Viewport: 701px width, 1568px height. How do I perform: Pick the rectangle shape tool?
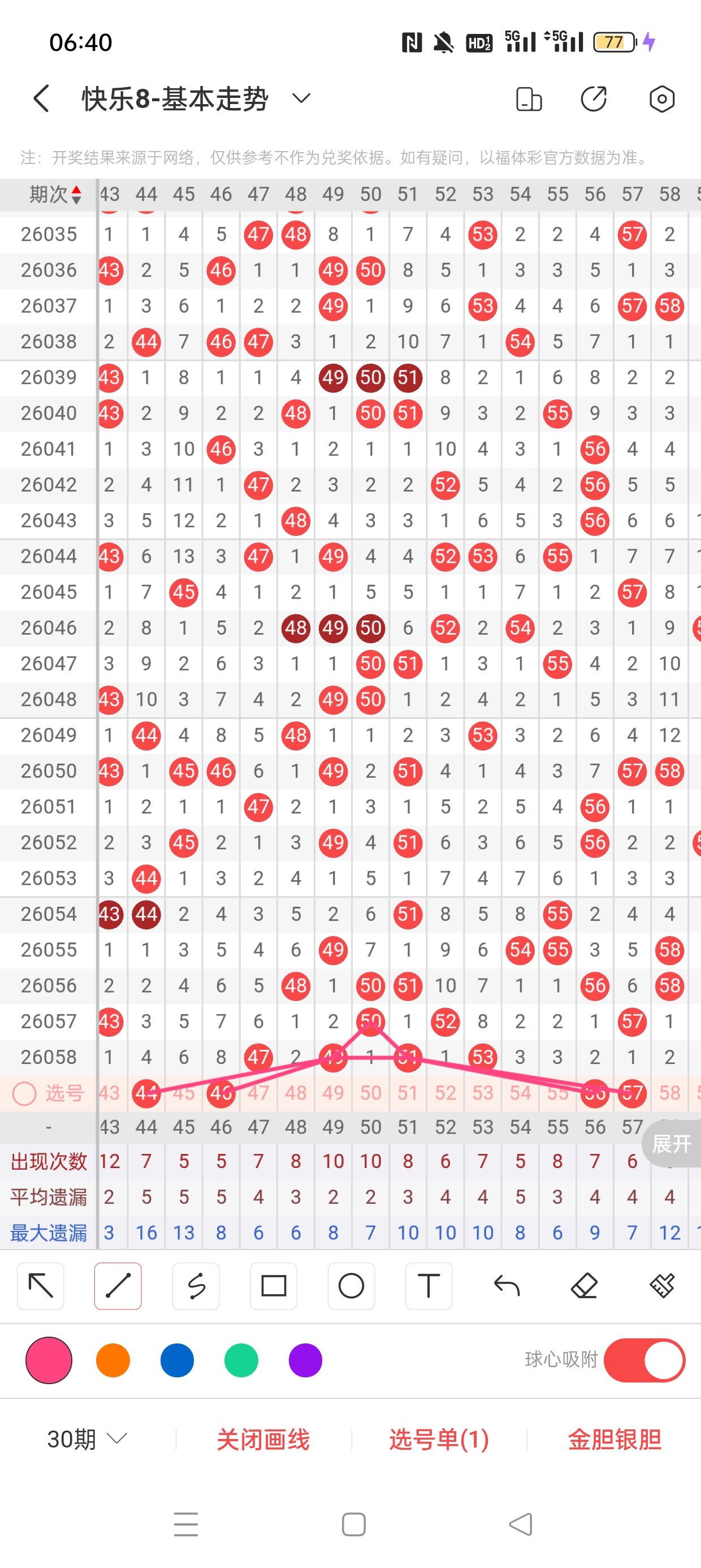tap(273, 1286)
